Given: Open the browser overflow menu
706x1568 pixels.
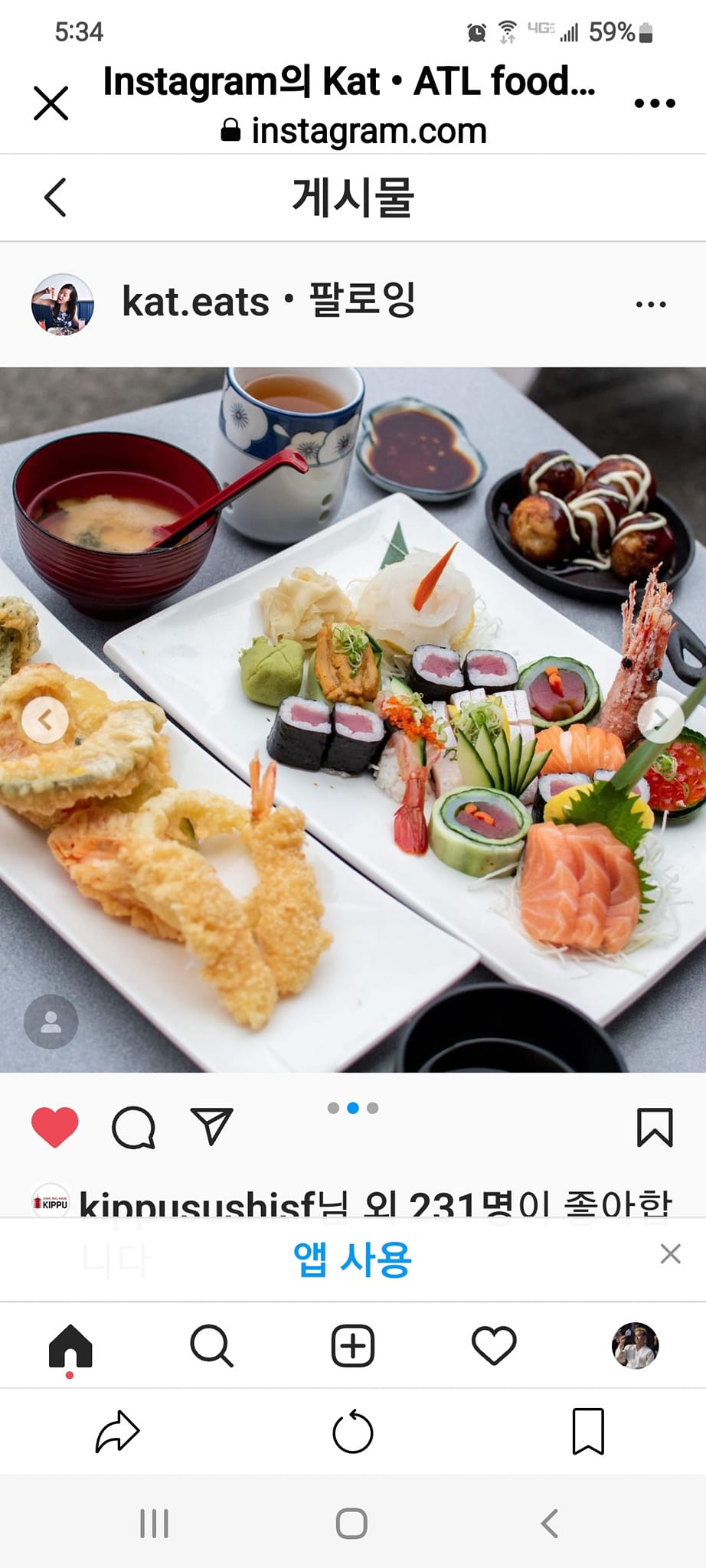Looking at the screenshot, I should [655, 103].
